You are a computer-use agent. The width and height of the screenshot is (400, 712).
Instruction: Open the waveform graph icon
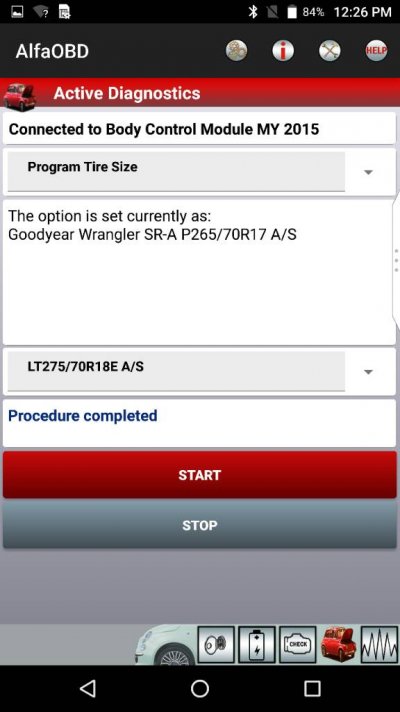pos(379,644)
